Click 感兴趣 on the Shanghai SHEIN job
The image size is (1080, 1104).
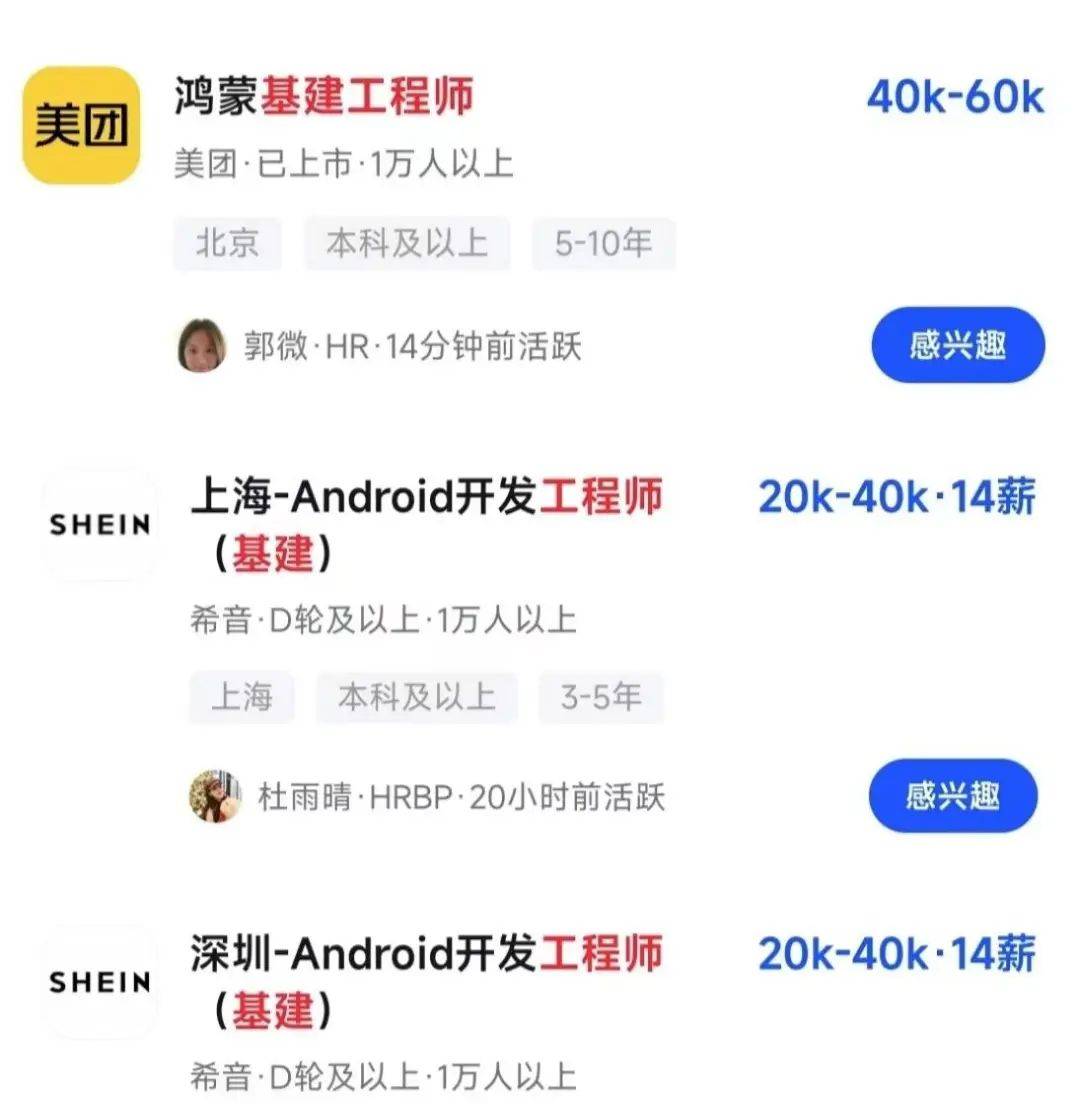[x=952, y=798]
